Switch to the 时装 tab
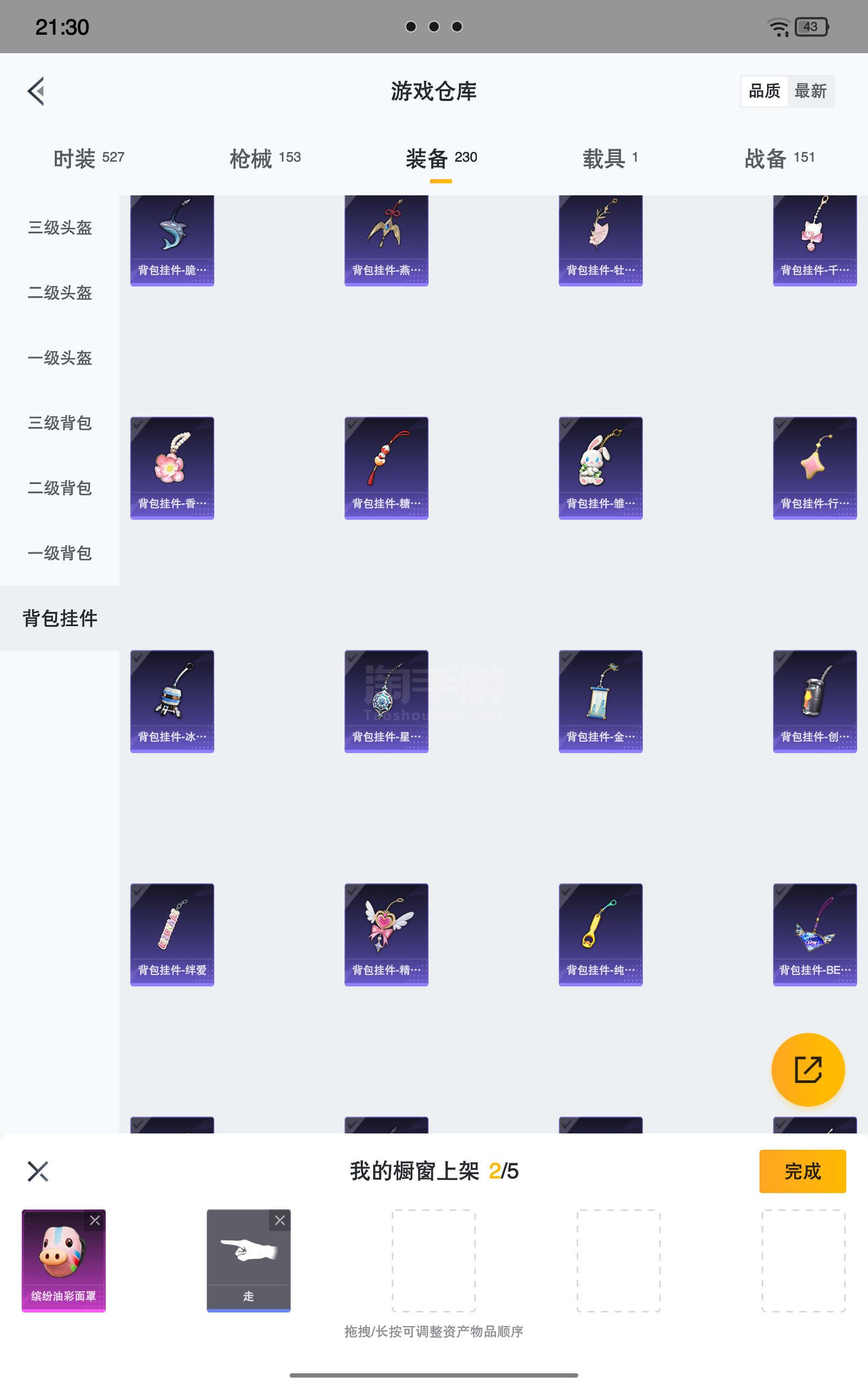 (x=89, y=158)
